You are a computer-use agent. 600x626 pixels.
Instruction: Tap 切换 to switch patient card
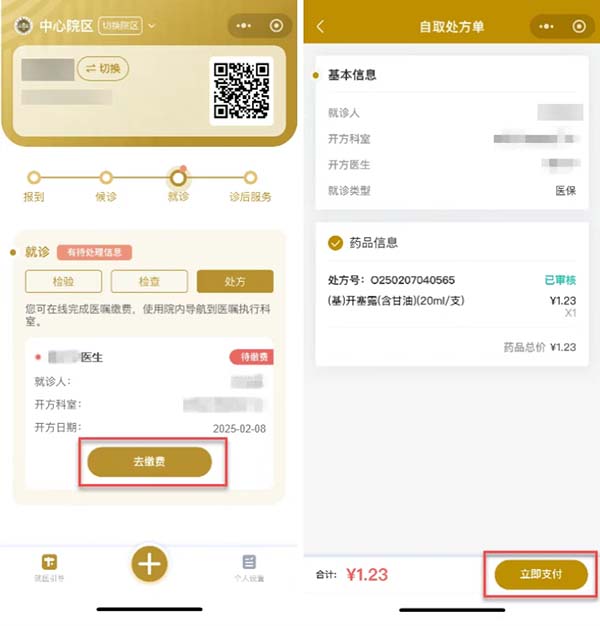click(103, 68)
